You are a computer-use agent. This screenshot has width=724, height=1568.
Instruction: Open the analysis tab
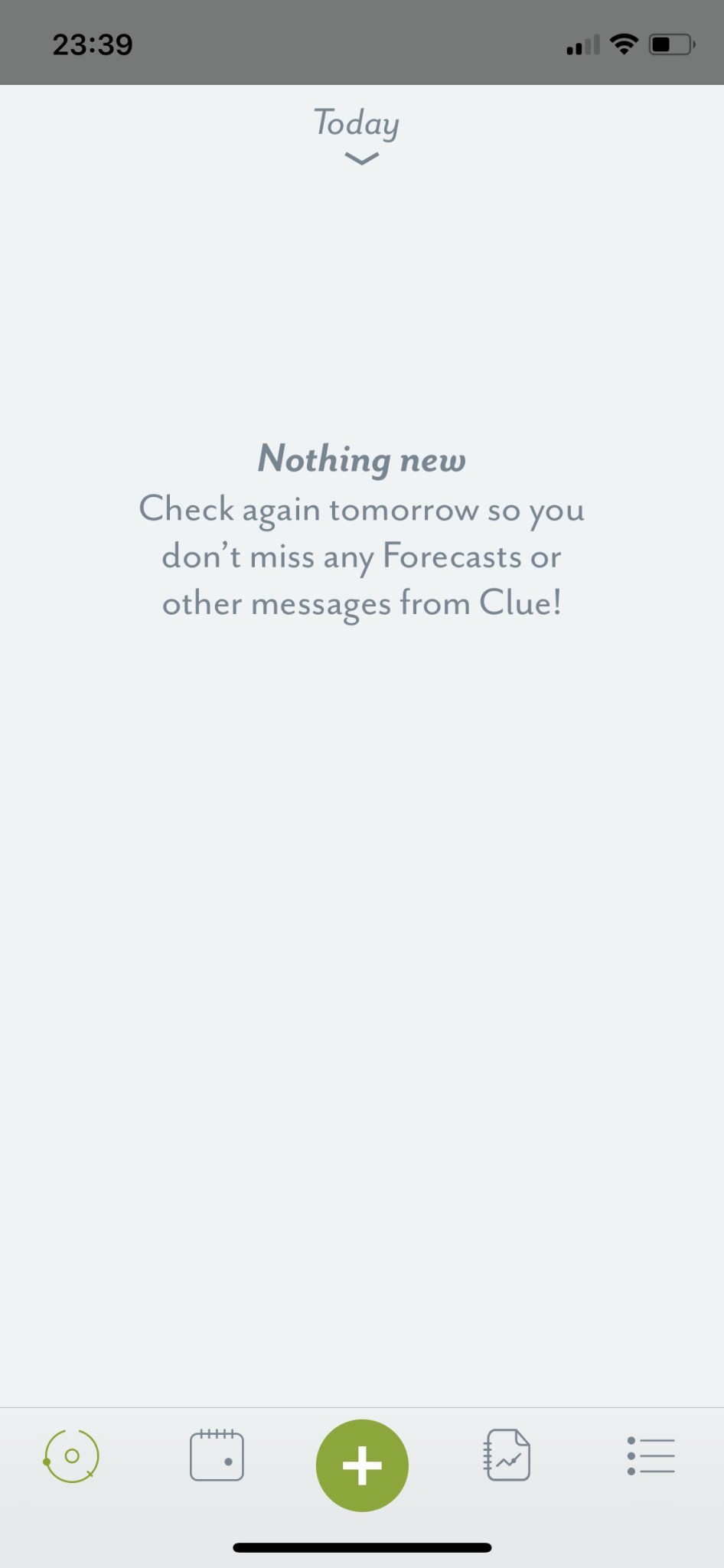click(x=507, y=1455)
